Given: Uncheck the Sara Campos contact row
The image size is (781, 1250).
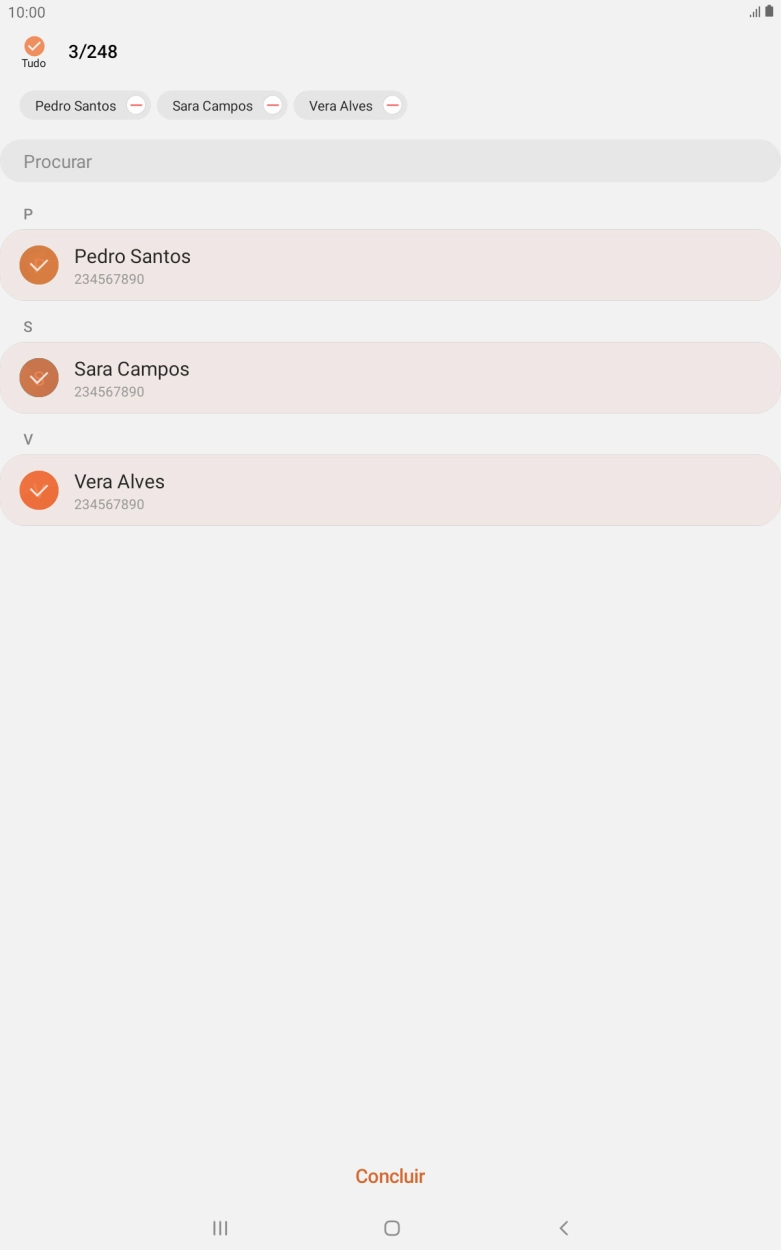Looking at the screenshot, I should pos(39,378).
